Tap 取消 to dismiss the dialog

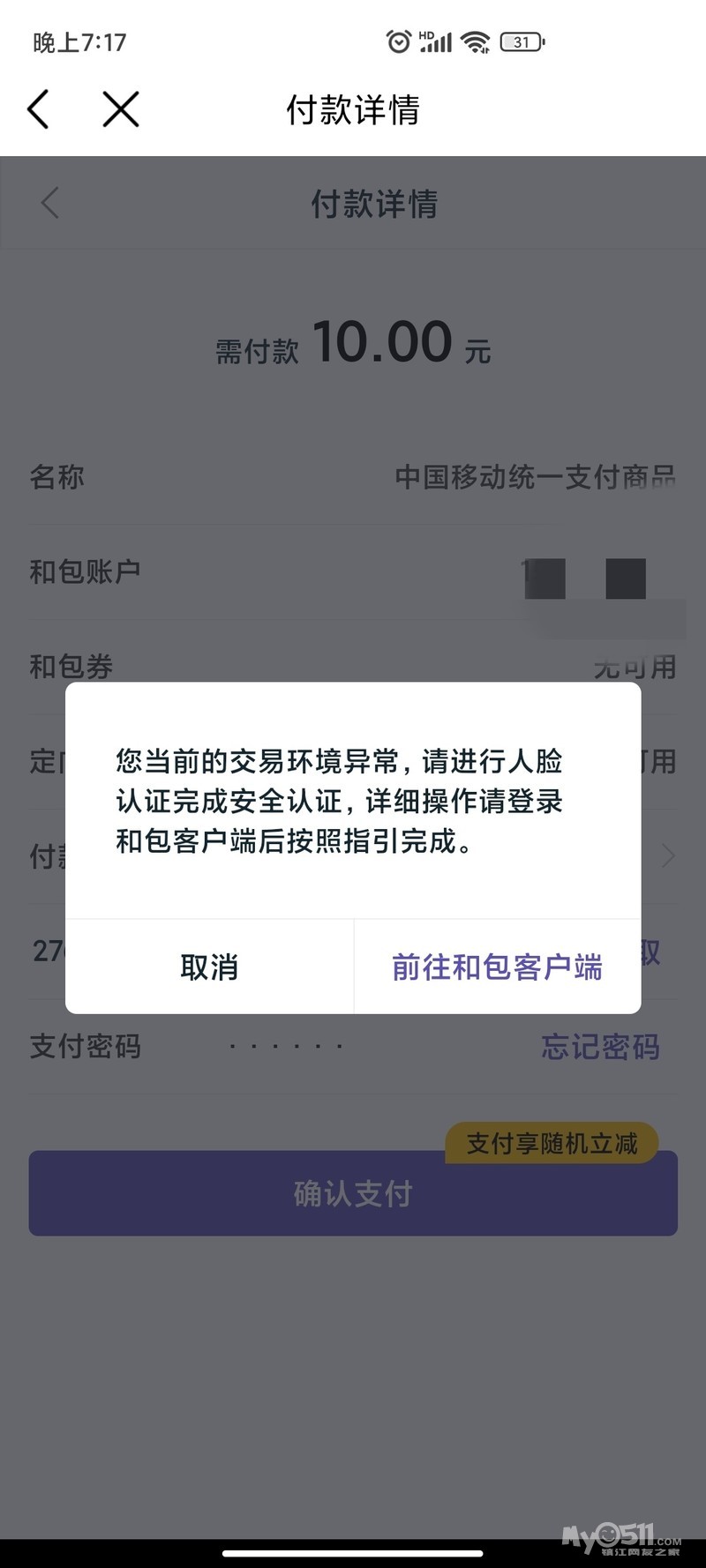point(209,967)
